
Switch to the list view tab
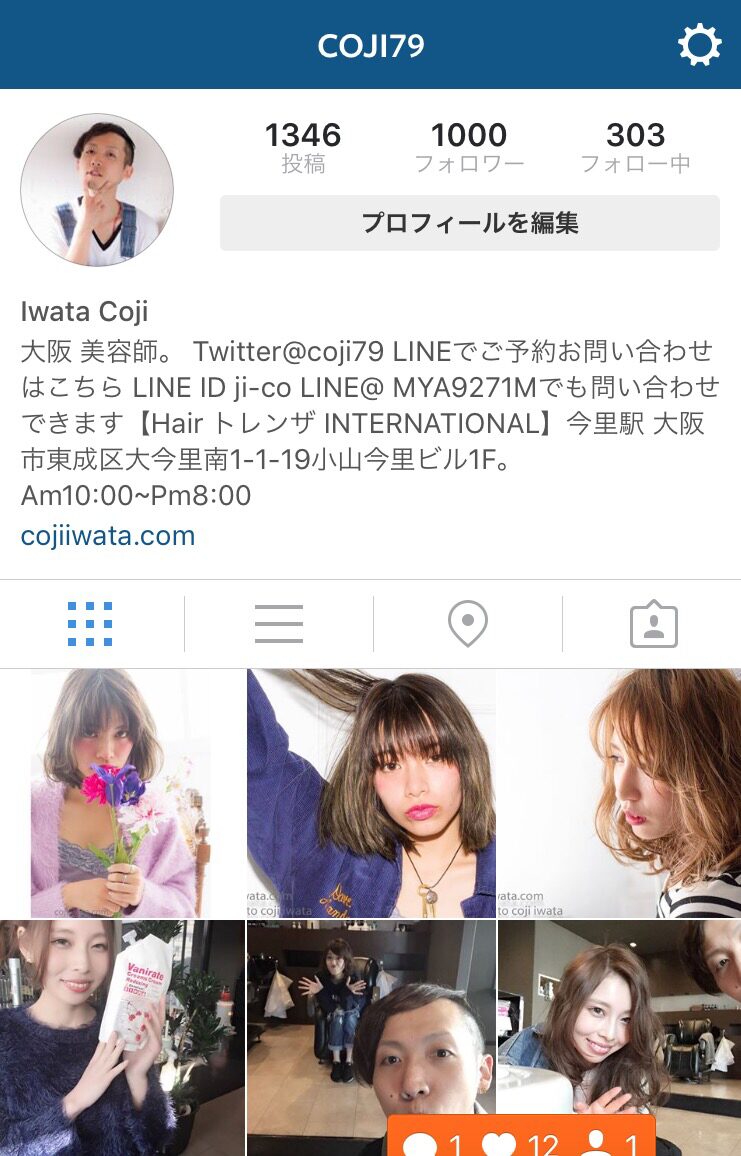tap(279, 624)
